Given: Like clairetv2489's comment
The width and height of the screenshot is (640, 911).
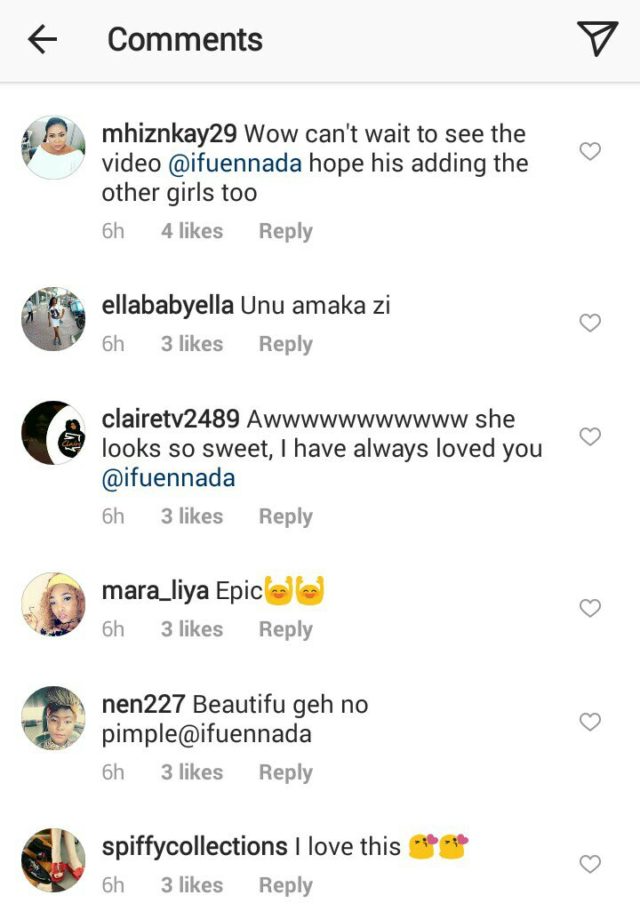Looking at the screenshot, I should (591, 437).
